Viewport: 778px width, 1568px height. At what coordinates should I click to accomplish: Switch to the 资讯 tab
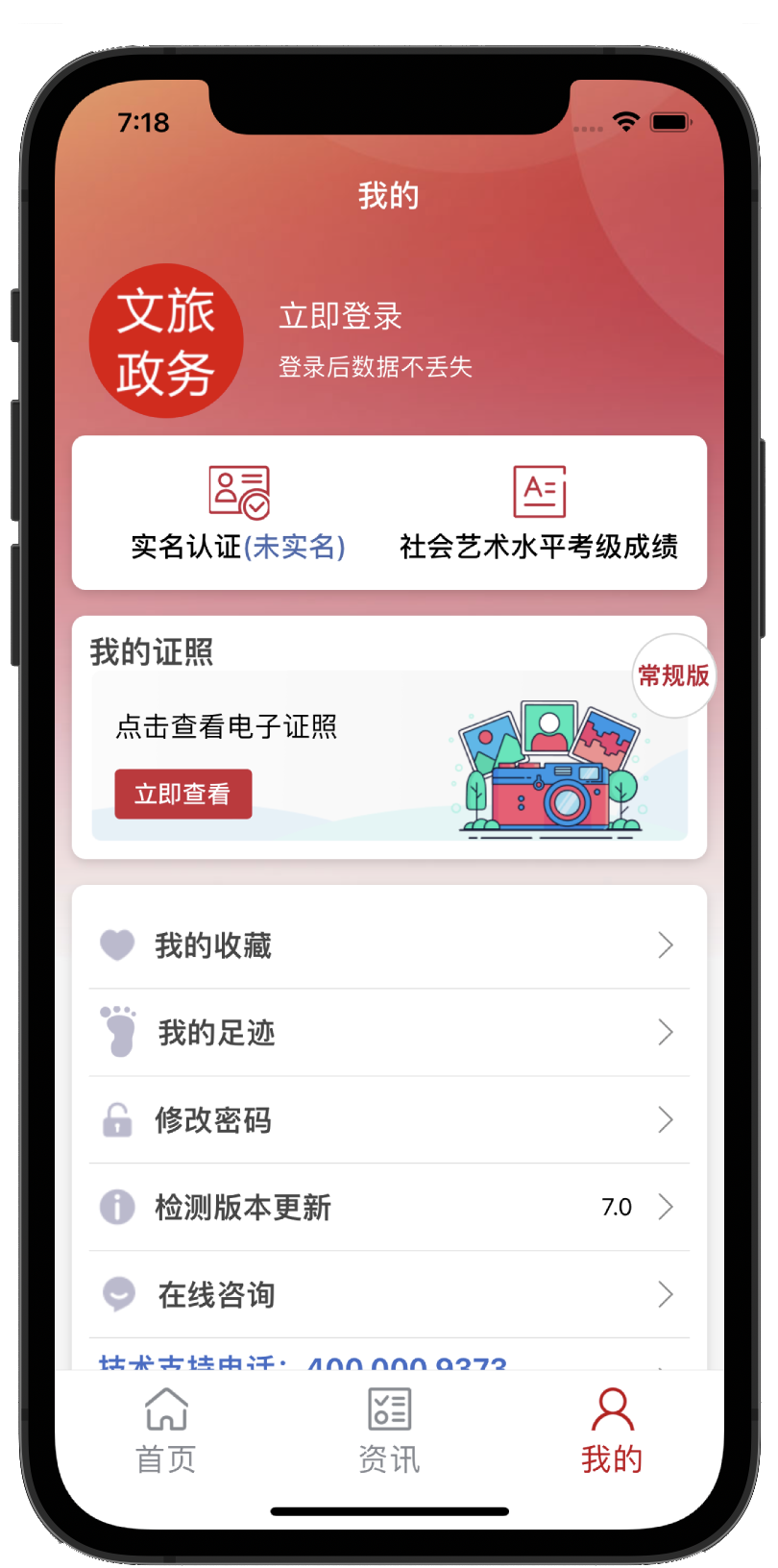389,1432
